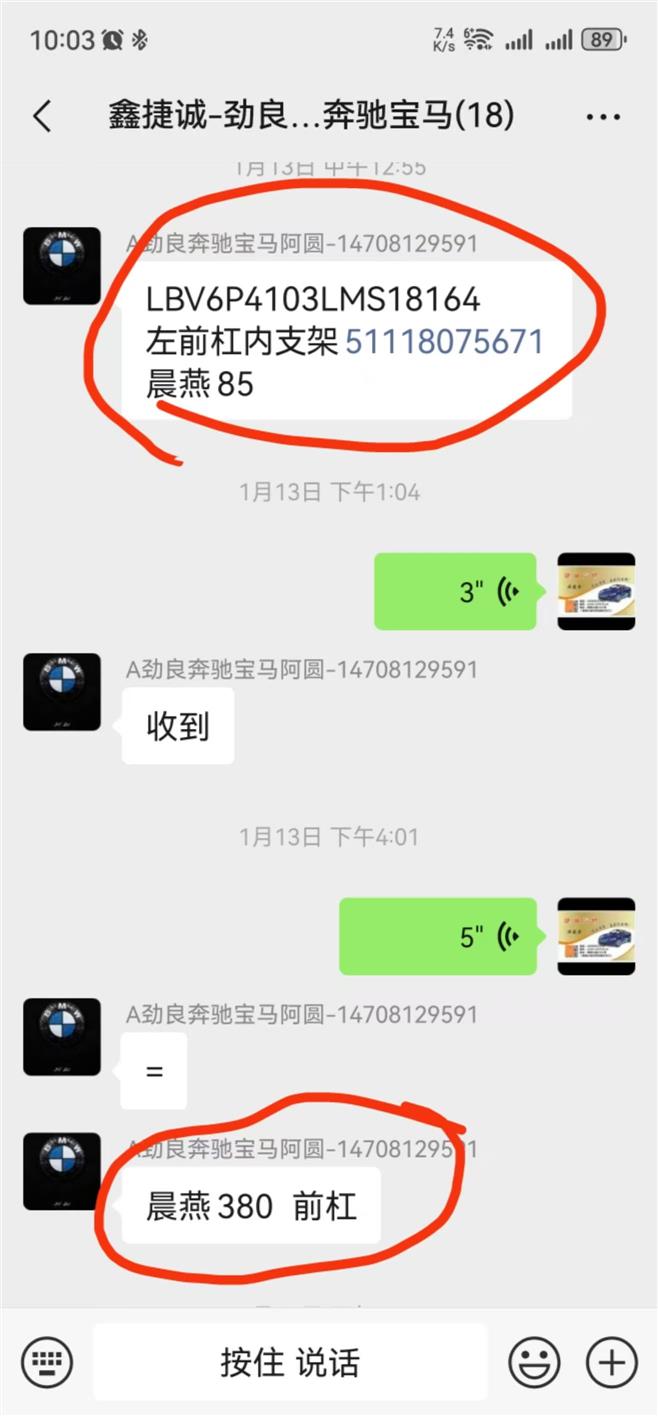658x1416 pixels.
Task: Play the 3-second voice message
Action: (x=455, y=591)
